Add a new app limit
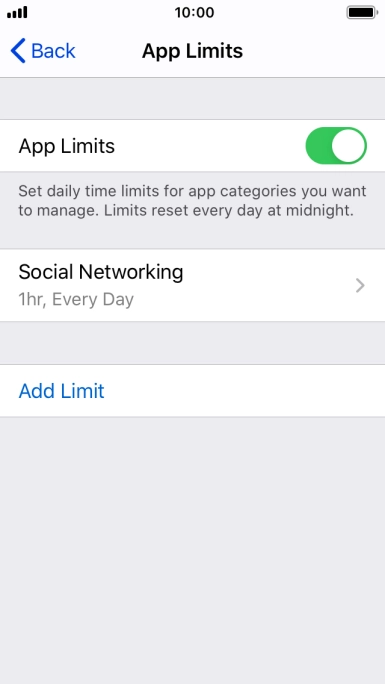385x684 pixels. click(x=192, y=391)
